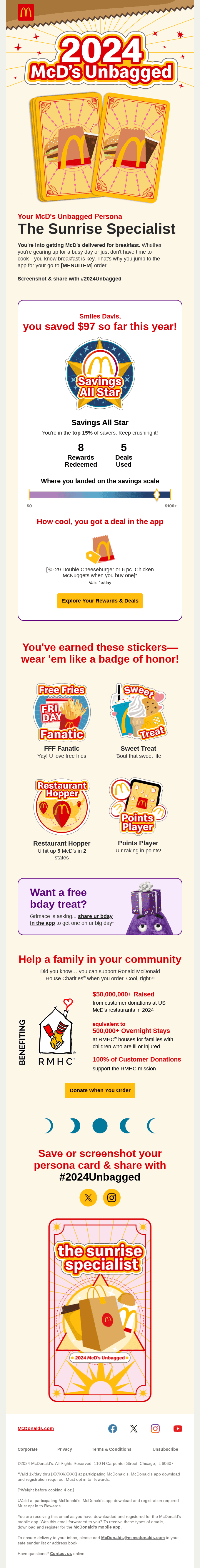Image resolution: width=200 pixels, height=1568 pixels.
Task: Share via the yellow X icon below #2024Unbagged
Action: pyautogui.click(x=88, y=1197)
